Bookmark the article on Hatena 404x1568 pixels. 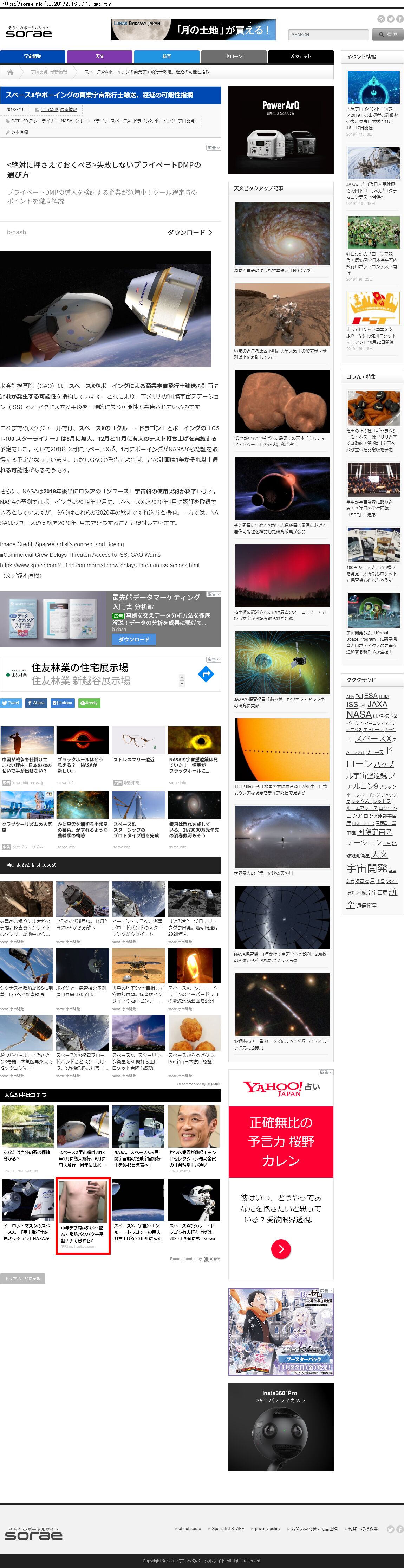point(62,703)
